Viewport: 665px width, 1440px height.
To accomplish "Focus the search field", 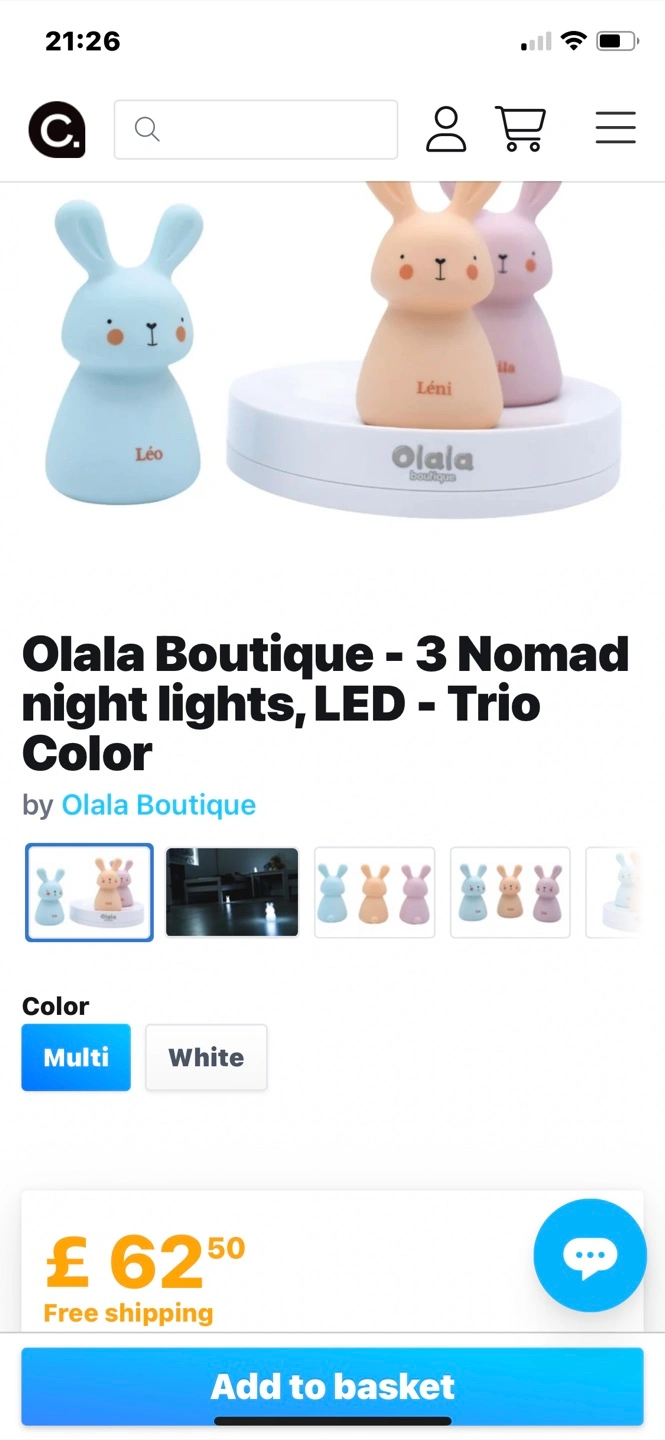I will (x=256, y=129).
